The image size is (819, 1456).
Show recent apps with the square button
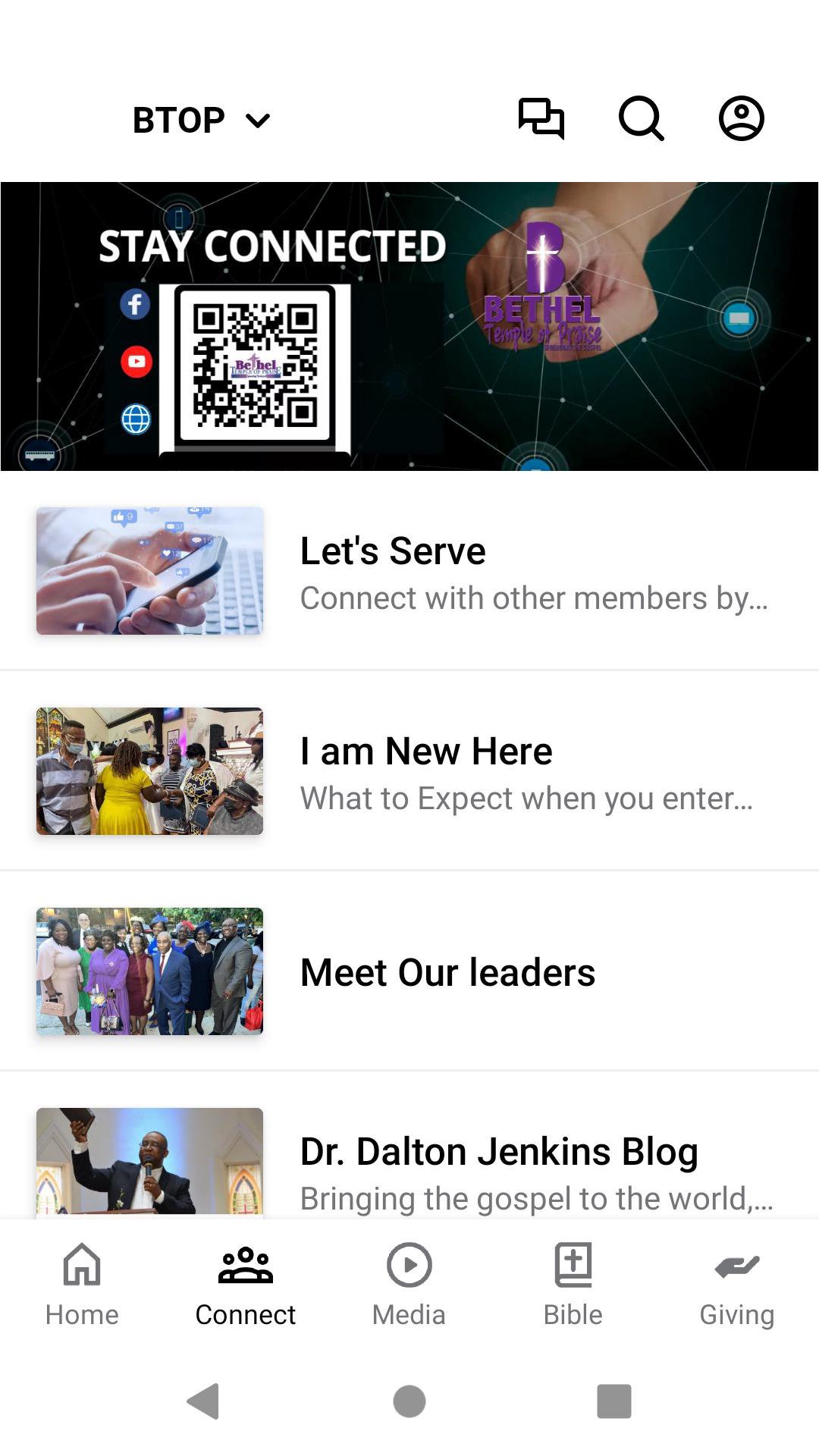coord(613,1401)
